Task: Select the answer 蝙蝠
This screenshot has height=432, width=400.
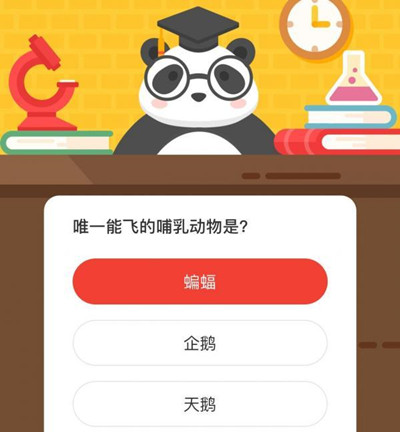Action: (200, 281)
